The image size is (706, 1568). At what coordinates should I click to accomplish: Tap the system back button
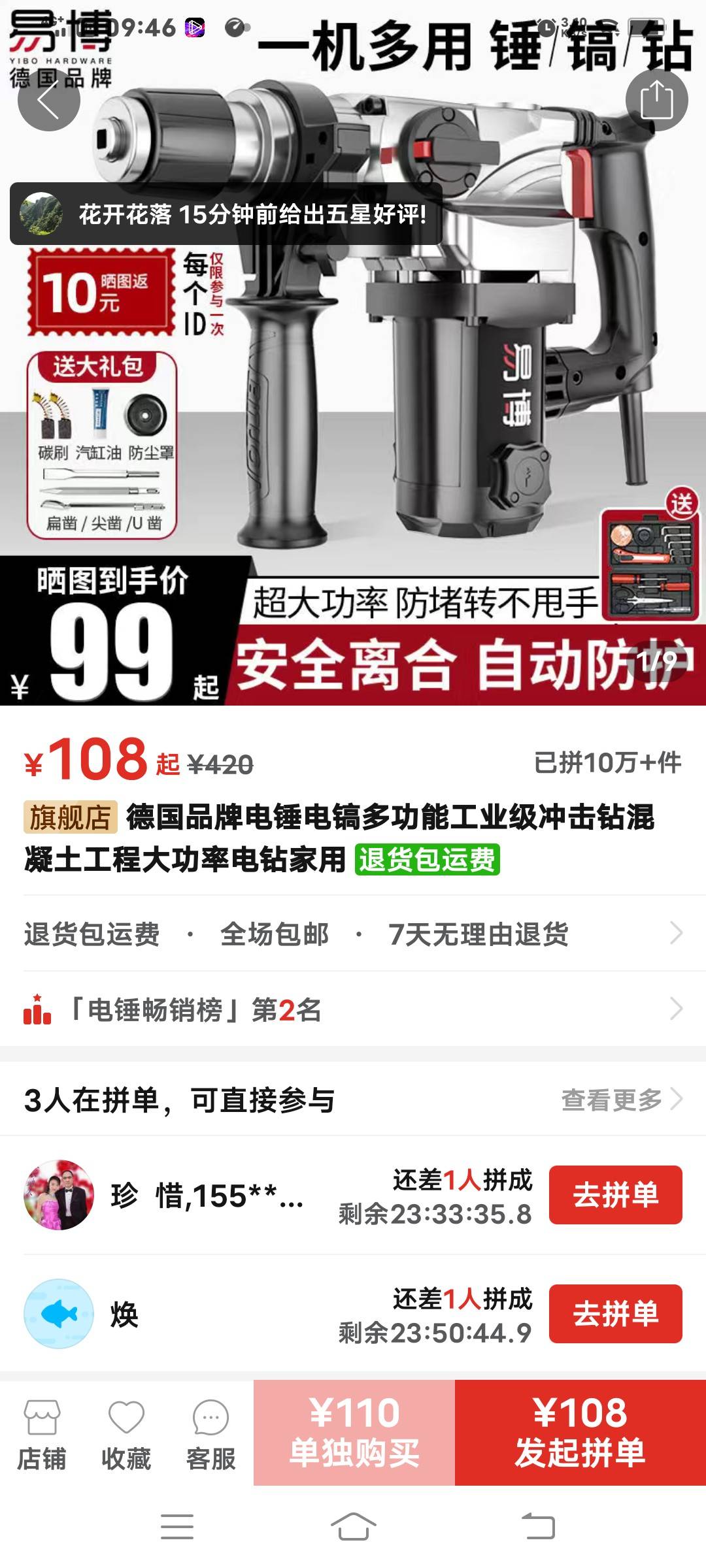coord(538,1527)
